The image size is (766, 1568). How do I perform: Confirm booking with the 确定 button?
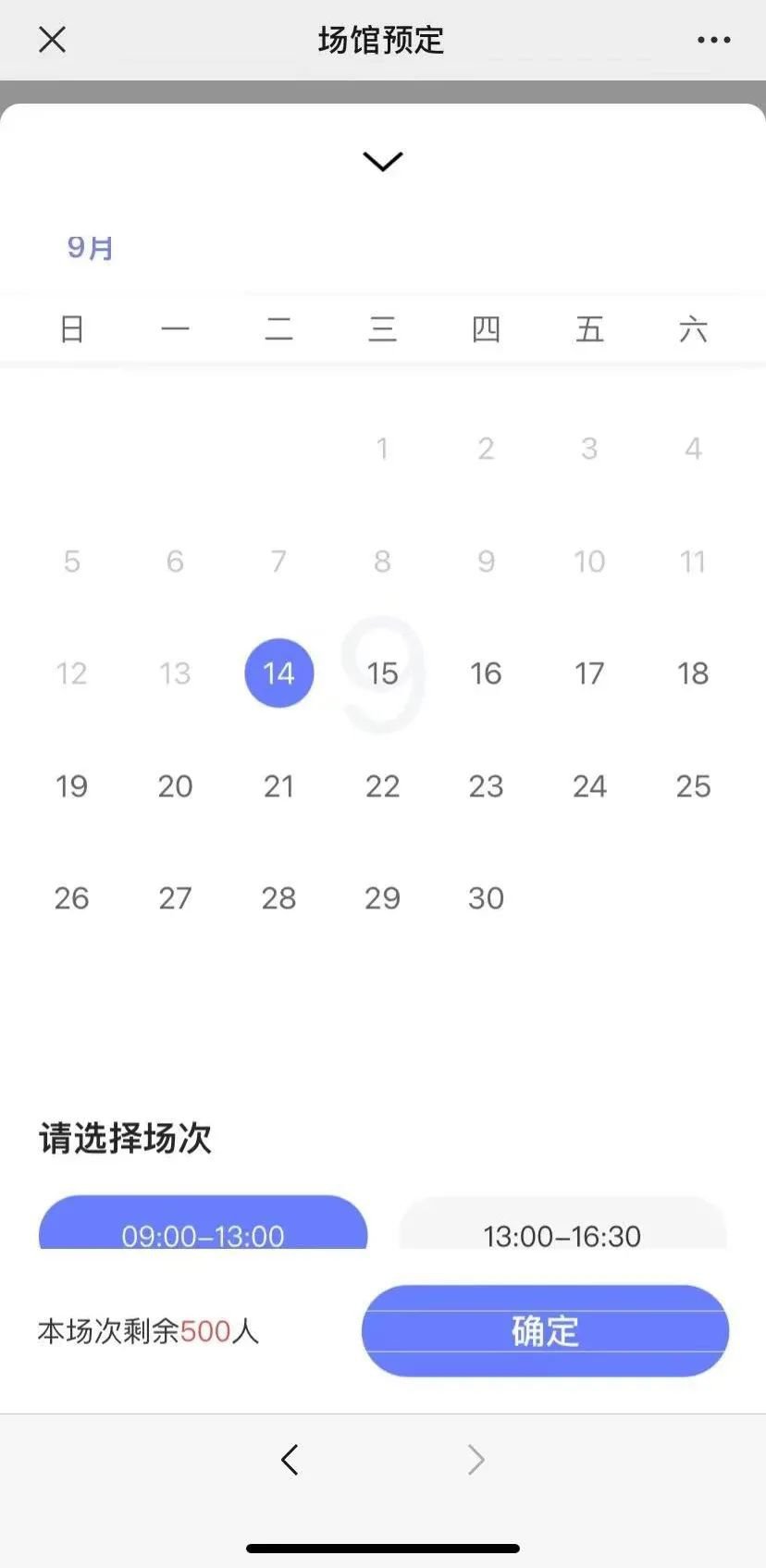545,1331
